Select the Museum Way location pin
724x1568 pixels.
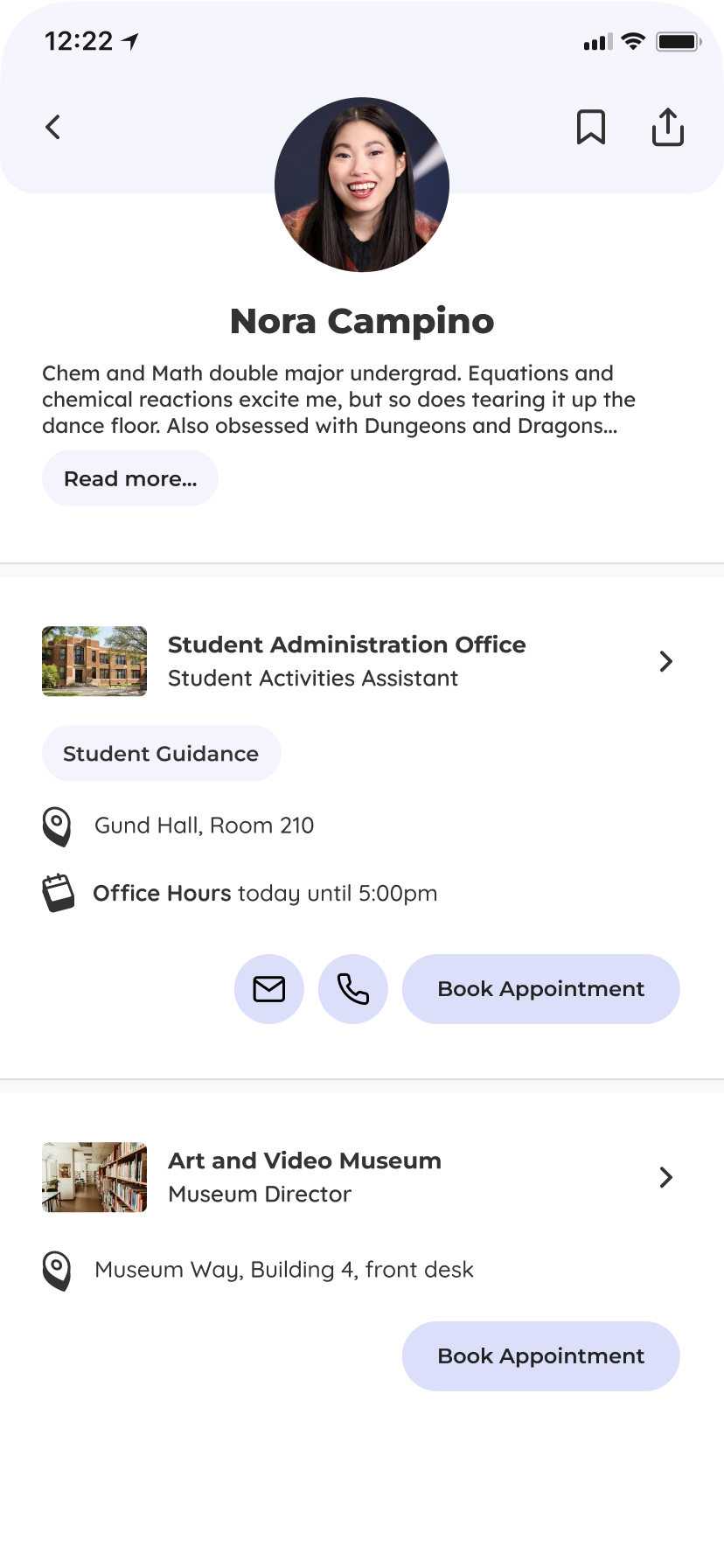57,1269
